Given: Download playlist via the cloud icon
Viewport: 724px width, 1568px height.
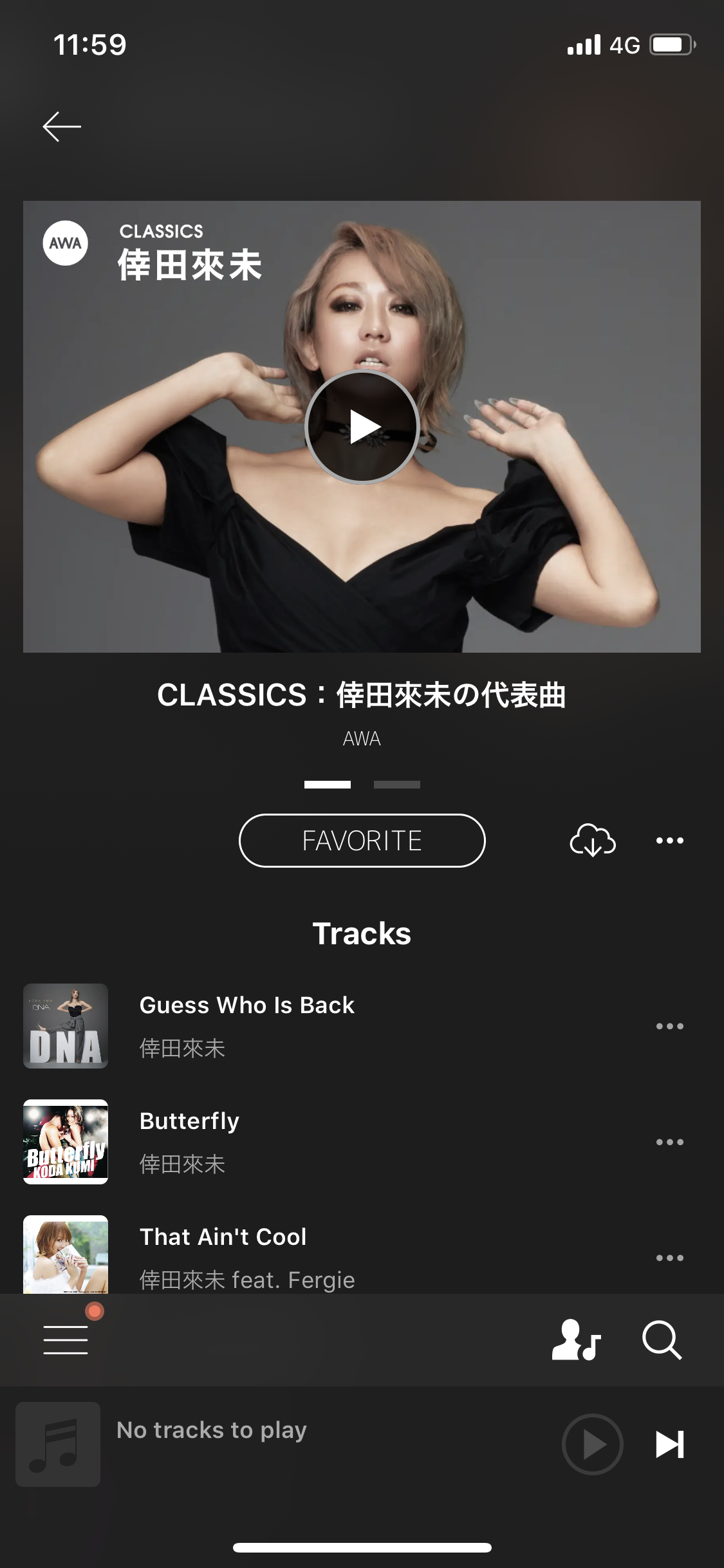Looking at the screenshot, I should (593, 841).
